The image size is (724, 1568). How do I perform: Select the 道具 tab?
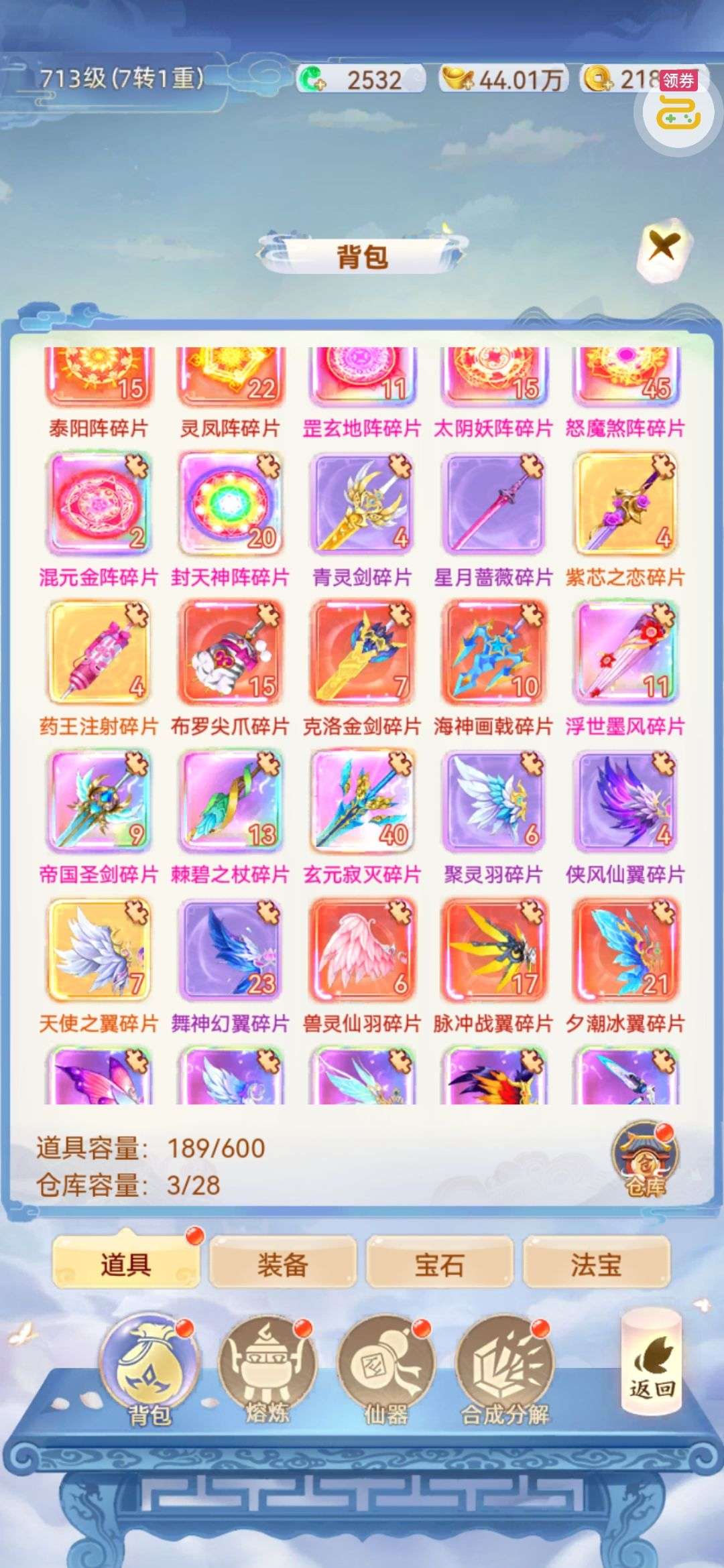125,1264
